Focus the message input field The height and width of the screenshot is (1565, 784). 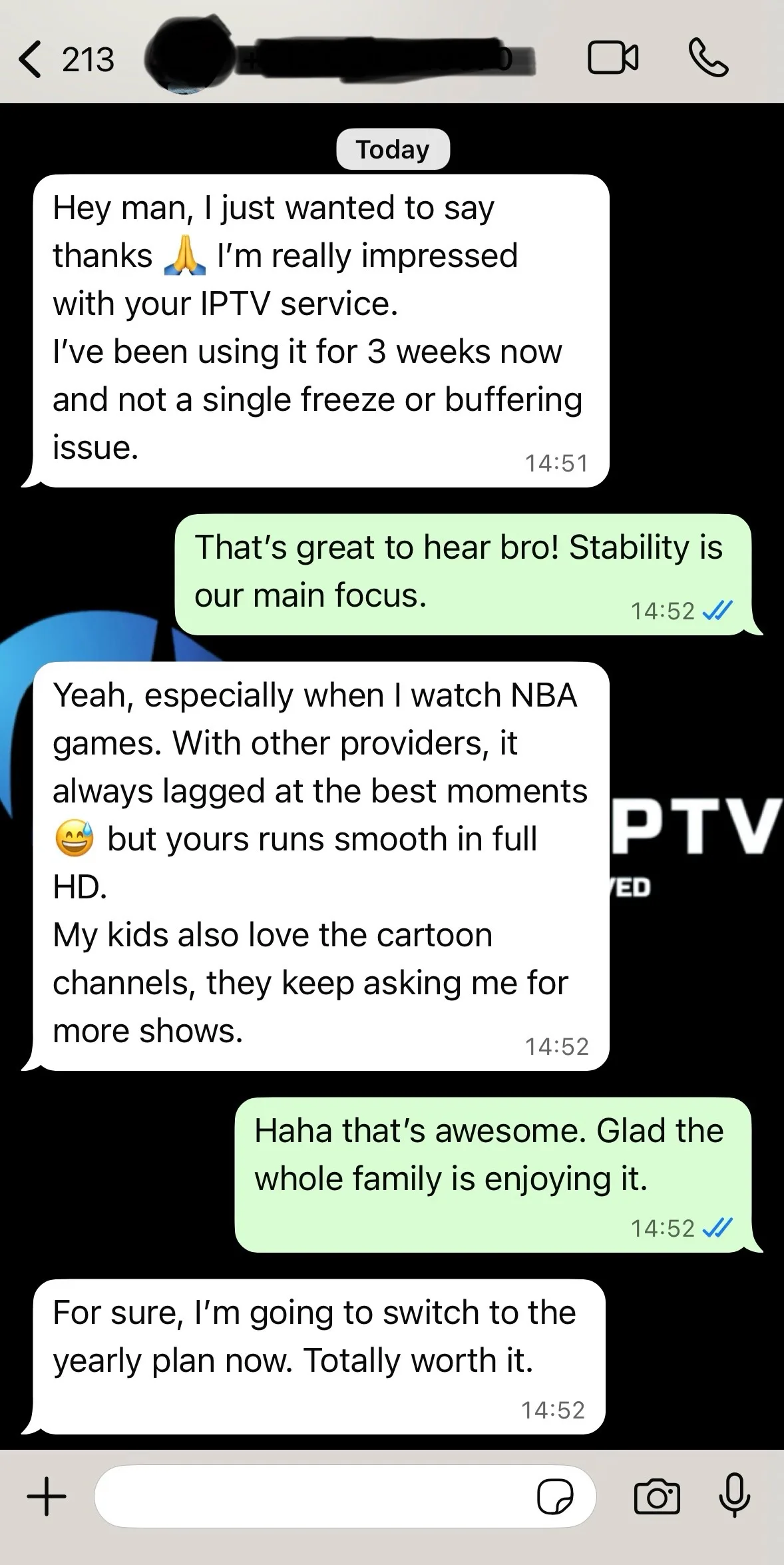(x=313, y=1496)
